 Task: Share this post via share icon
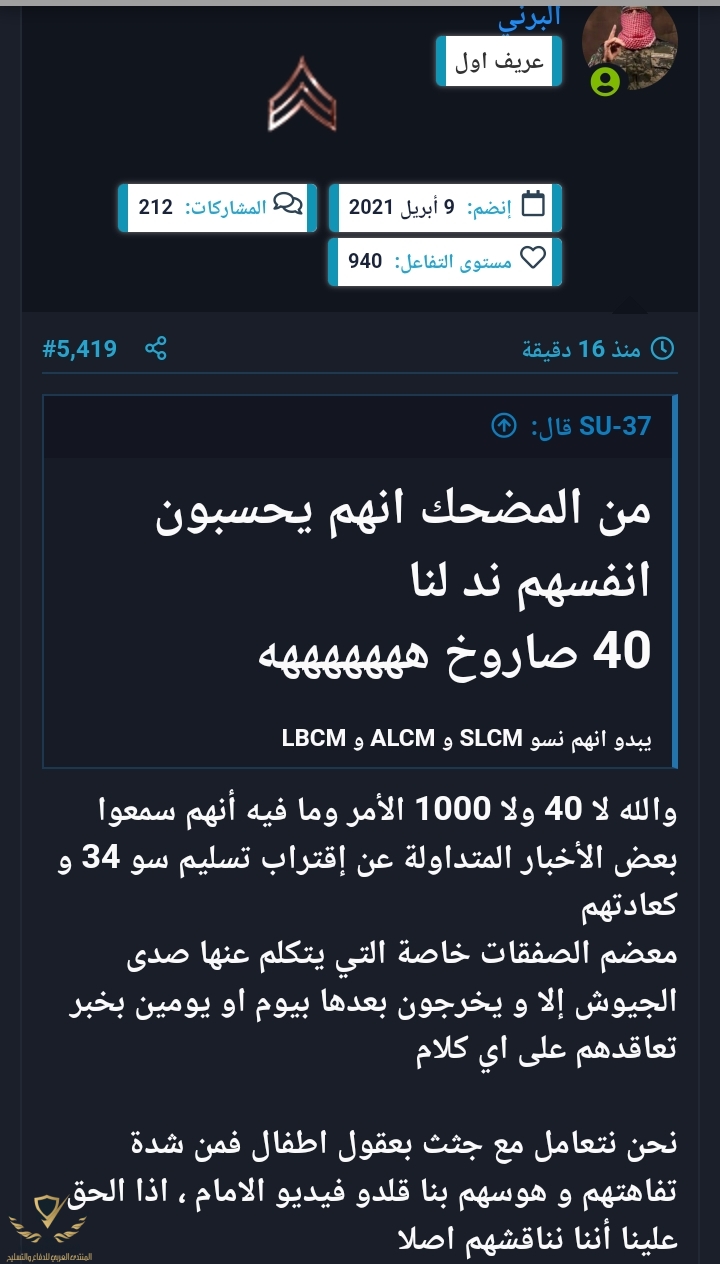pyautogui.click(x=155, y=348)
